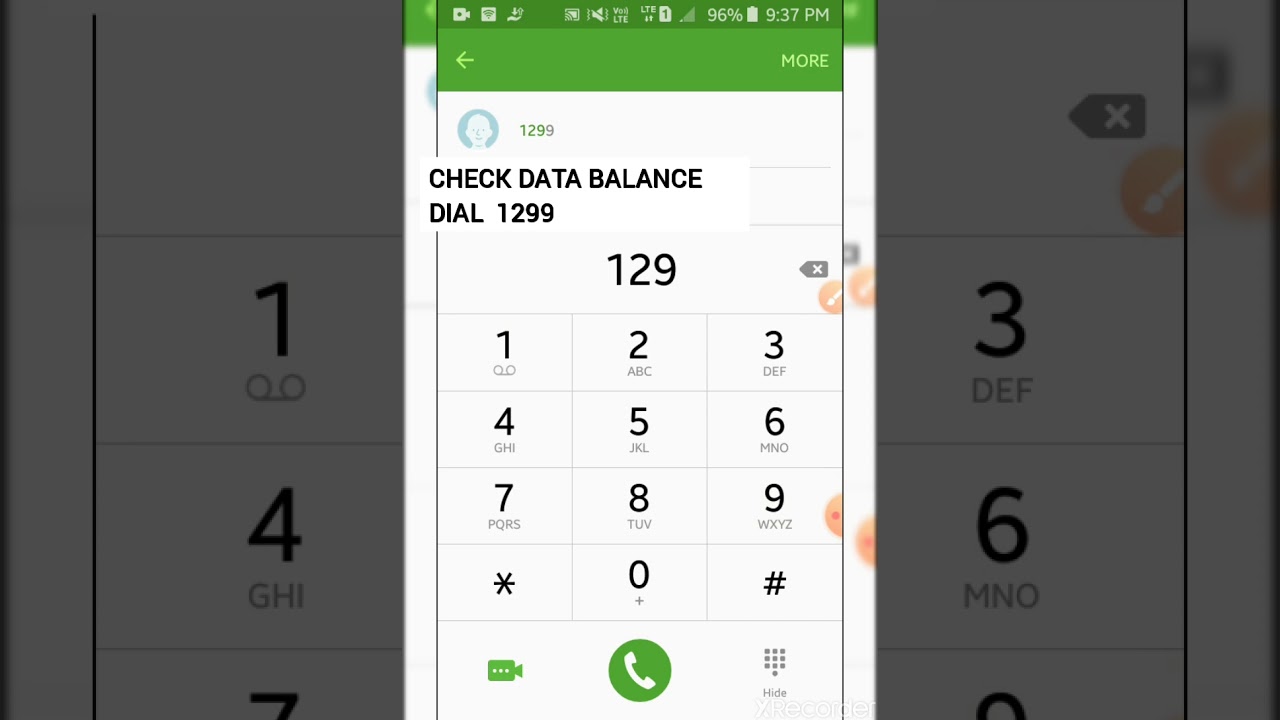
Task: Open the MORE menu
Action: point(804,61)
